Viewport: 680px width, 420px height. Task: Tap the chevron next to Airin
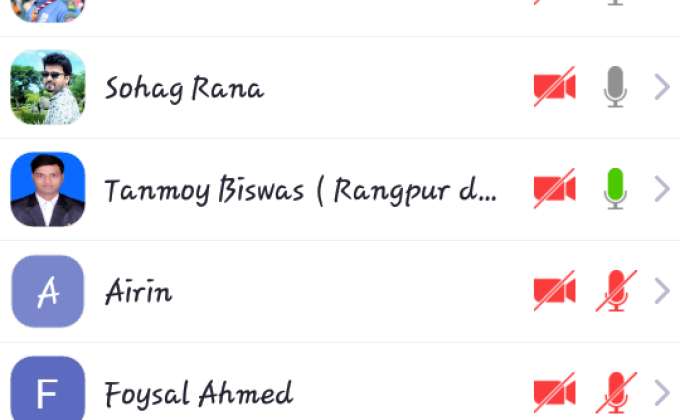click(661, 291)
